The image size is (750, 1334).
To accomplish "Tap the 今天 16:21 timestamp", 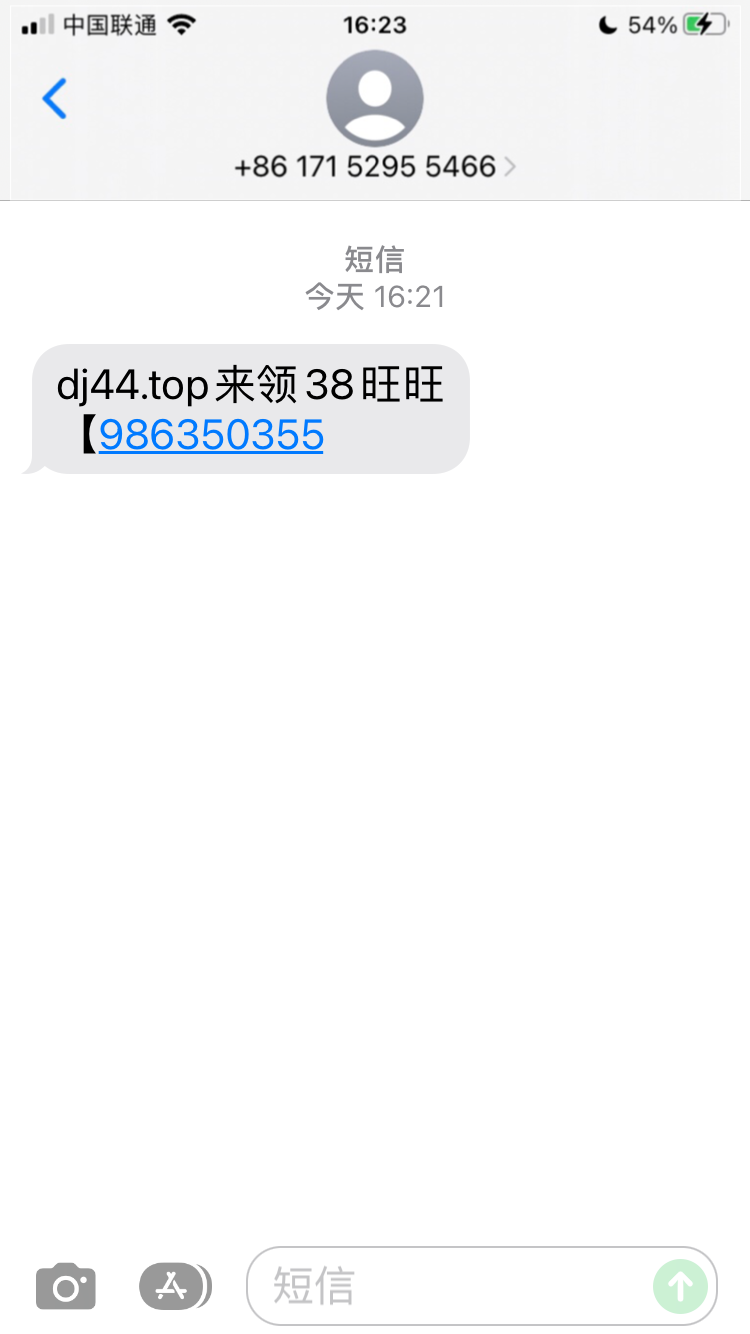I will coord(375,296).
